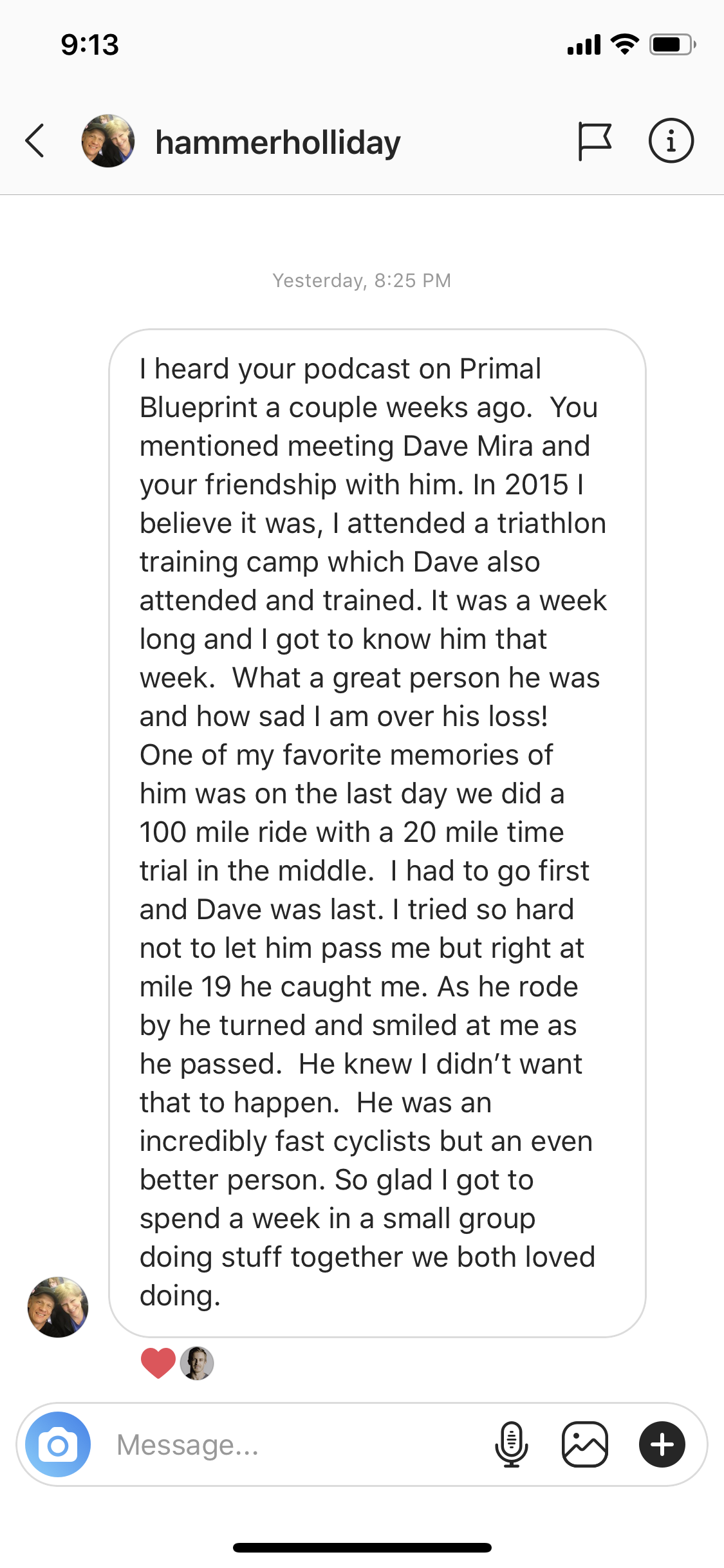The height and width of the screenshot is (1568, 724).
Task: View the heart reaction on the message
Action: click(158, 1363)
